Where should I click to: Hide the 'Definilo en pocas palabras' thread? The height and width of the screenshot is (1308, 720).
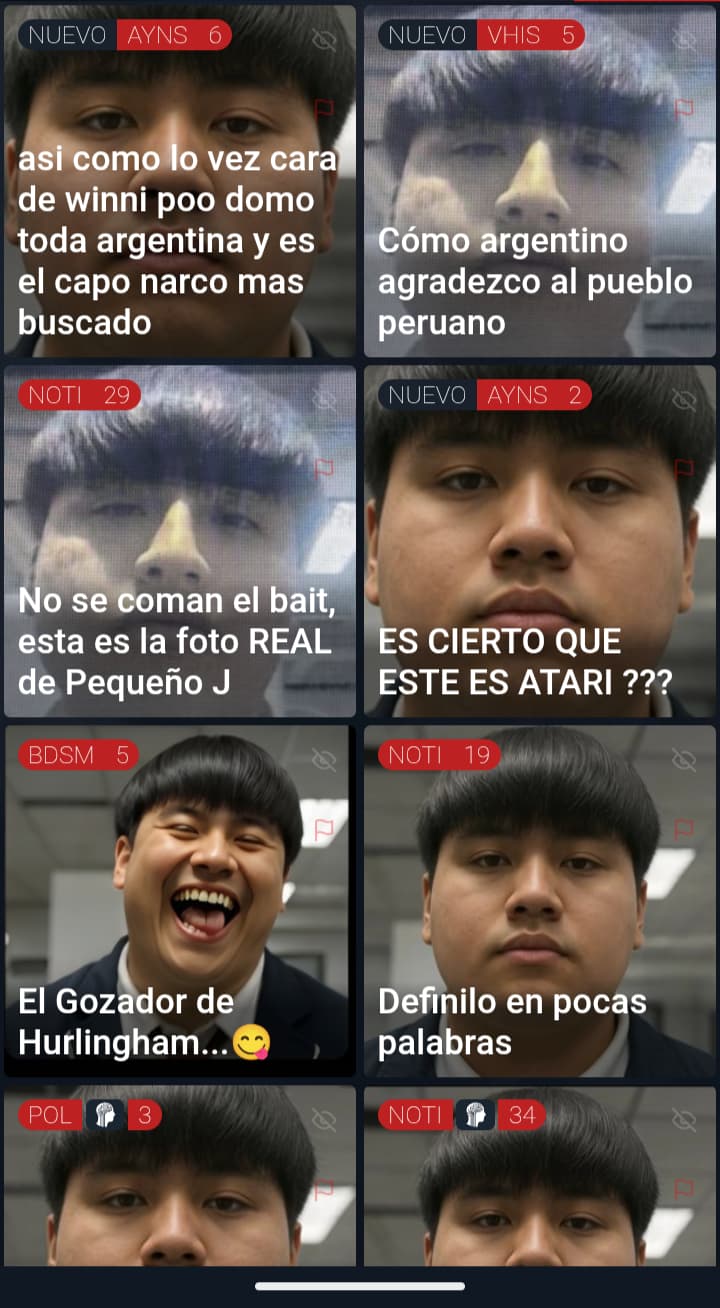[684, 760]
